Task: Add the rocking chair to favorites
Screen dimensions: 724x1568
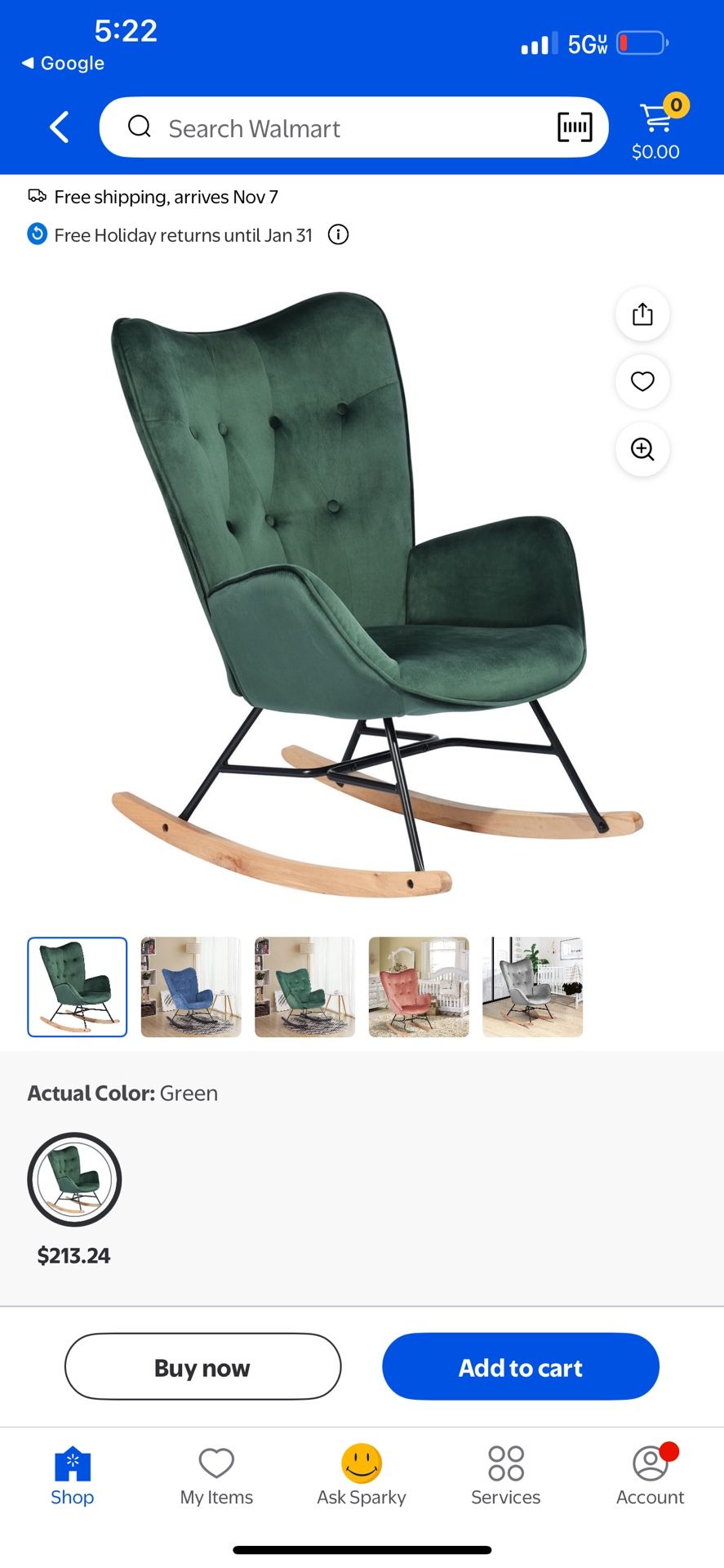Action: (642, 382)
